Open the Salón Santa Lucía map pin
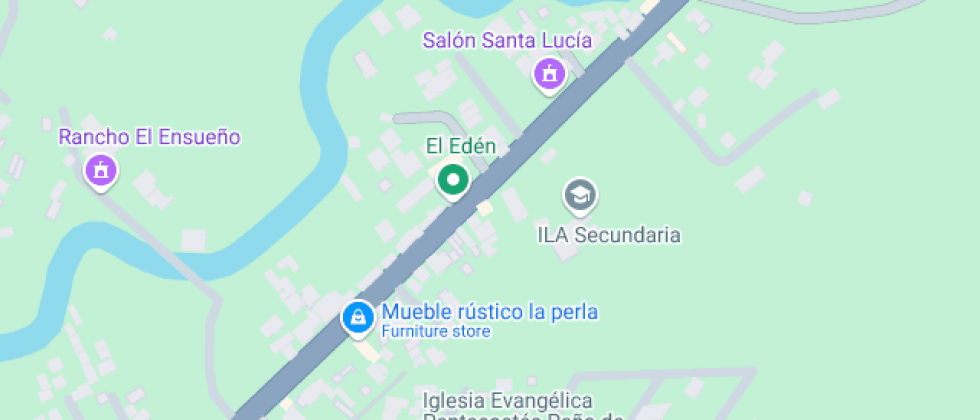This screenshot has height=420, width=980. [548, 73]
